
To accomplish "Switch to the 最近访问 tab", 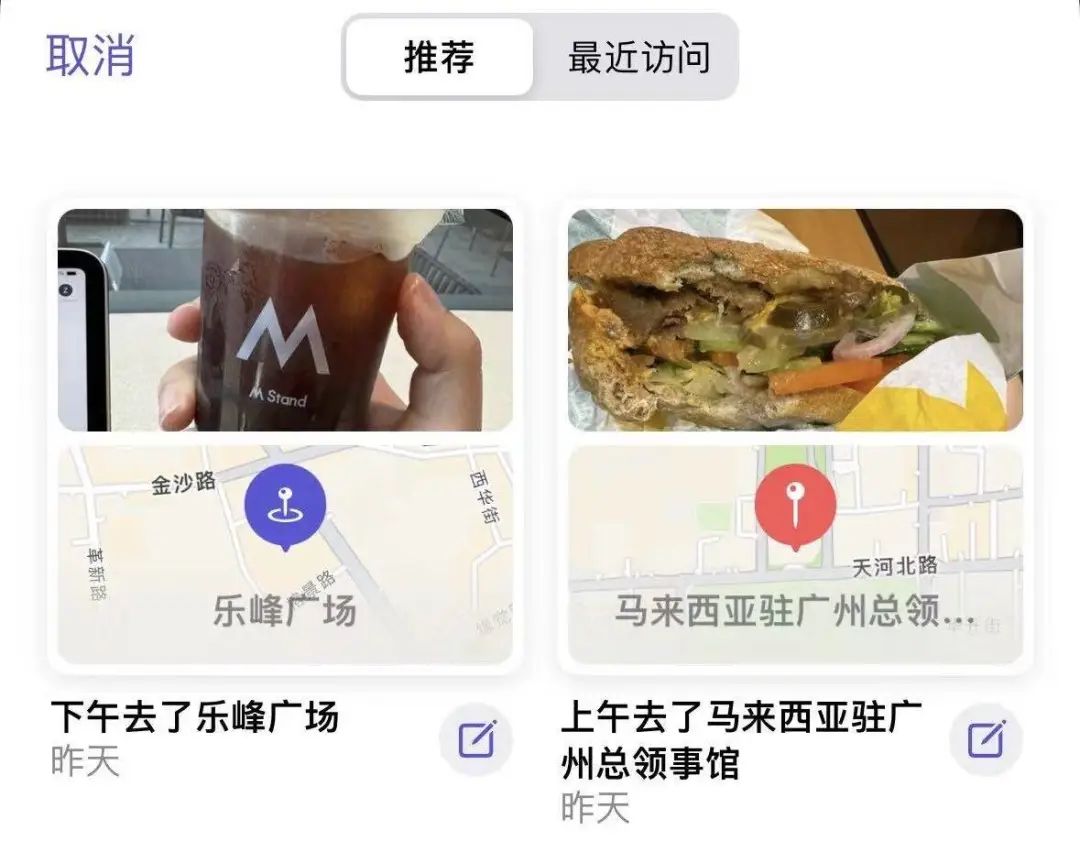I will 638,57.
